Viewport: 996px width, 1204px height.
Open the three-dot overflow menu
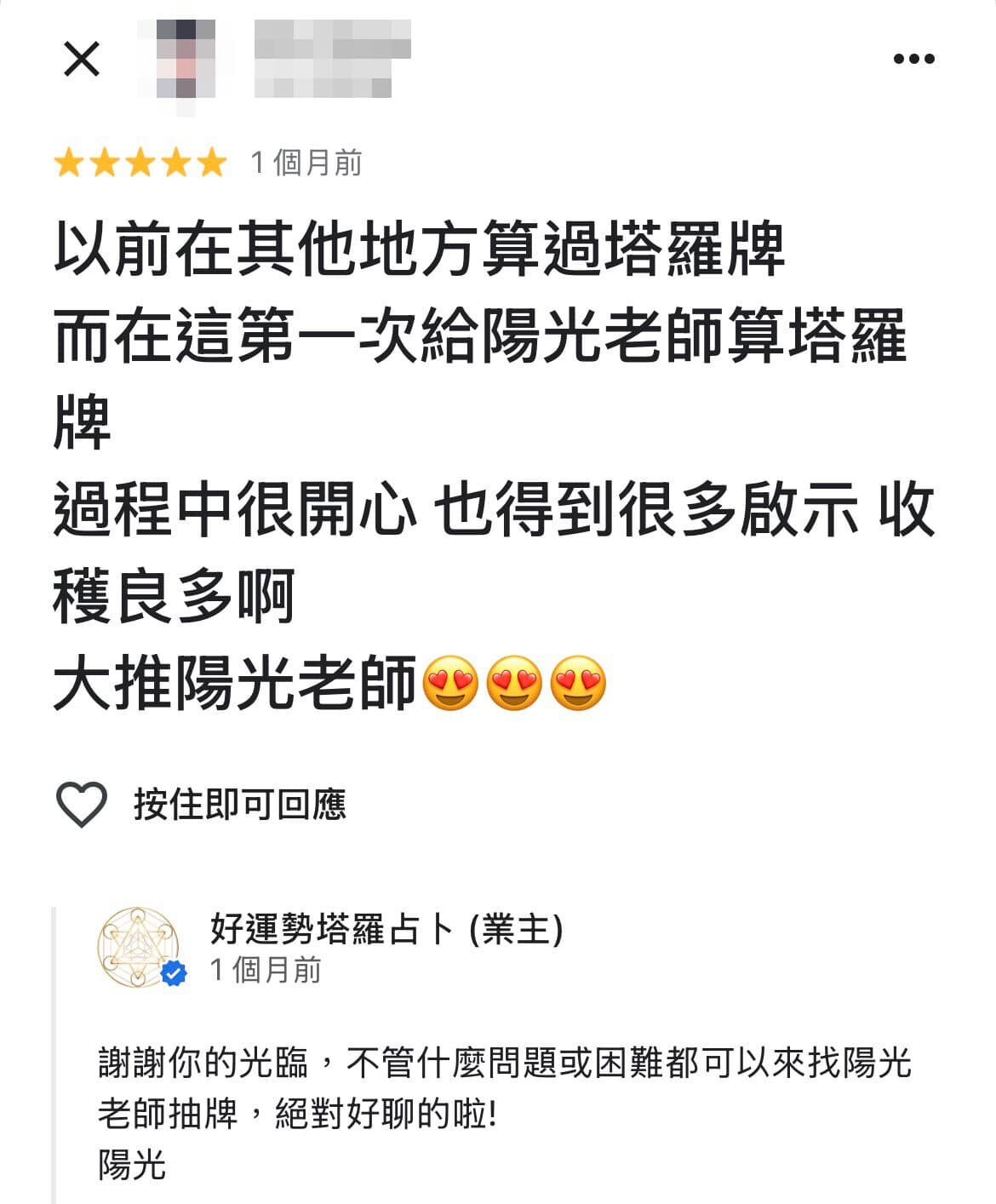(x=914, y=59)
